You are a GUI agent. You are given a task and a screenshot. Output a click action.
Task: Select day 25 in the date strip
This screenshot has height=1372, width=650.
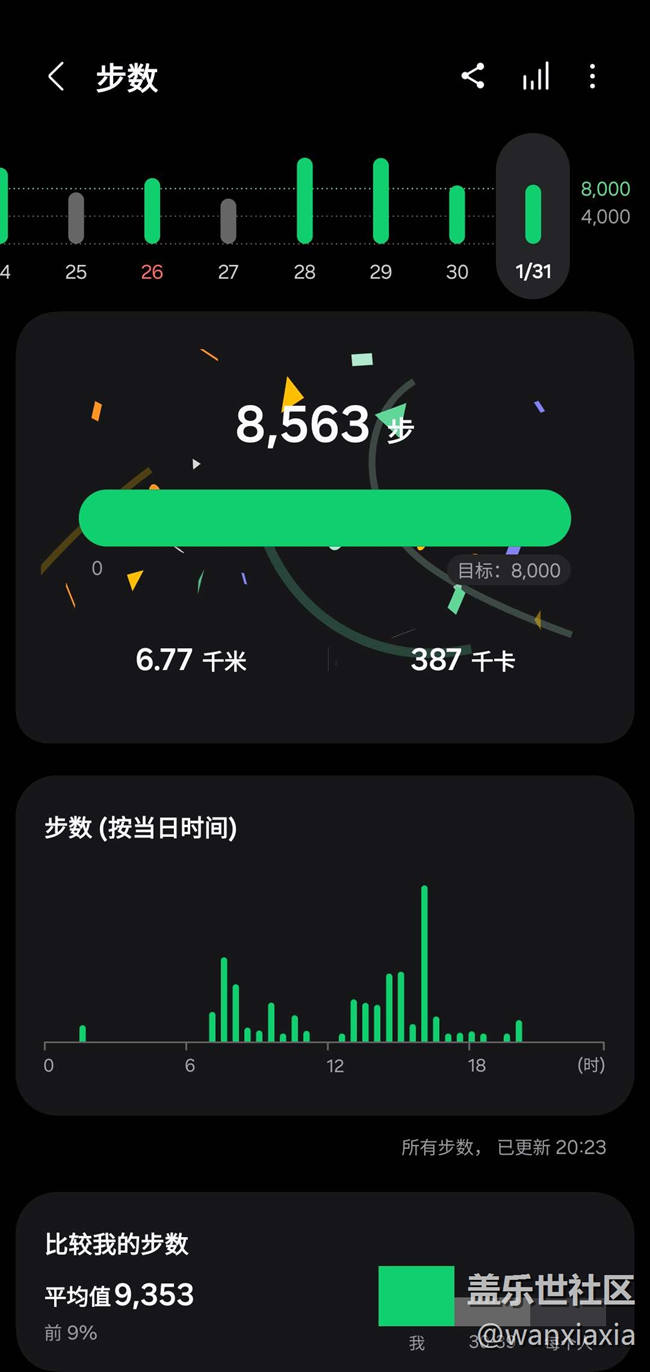coord(76,230)
